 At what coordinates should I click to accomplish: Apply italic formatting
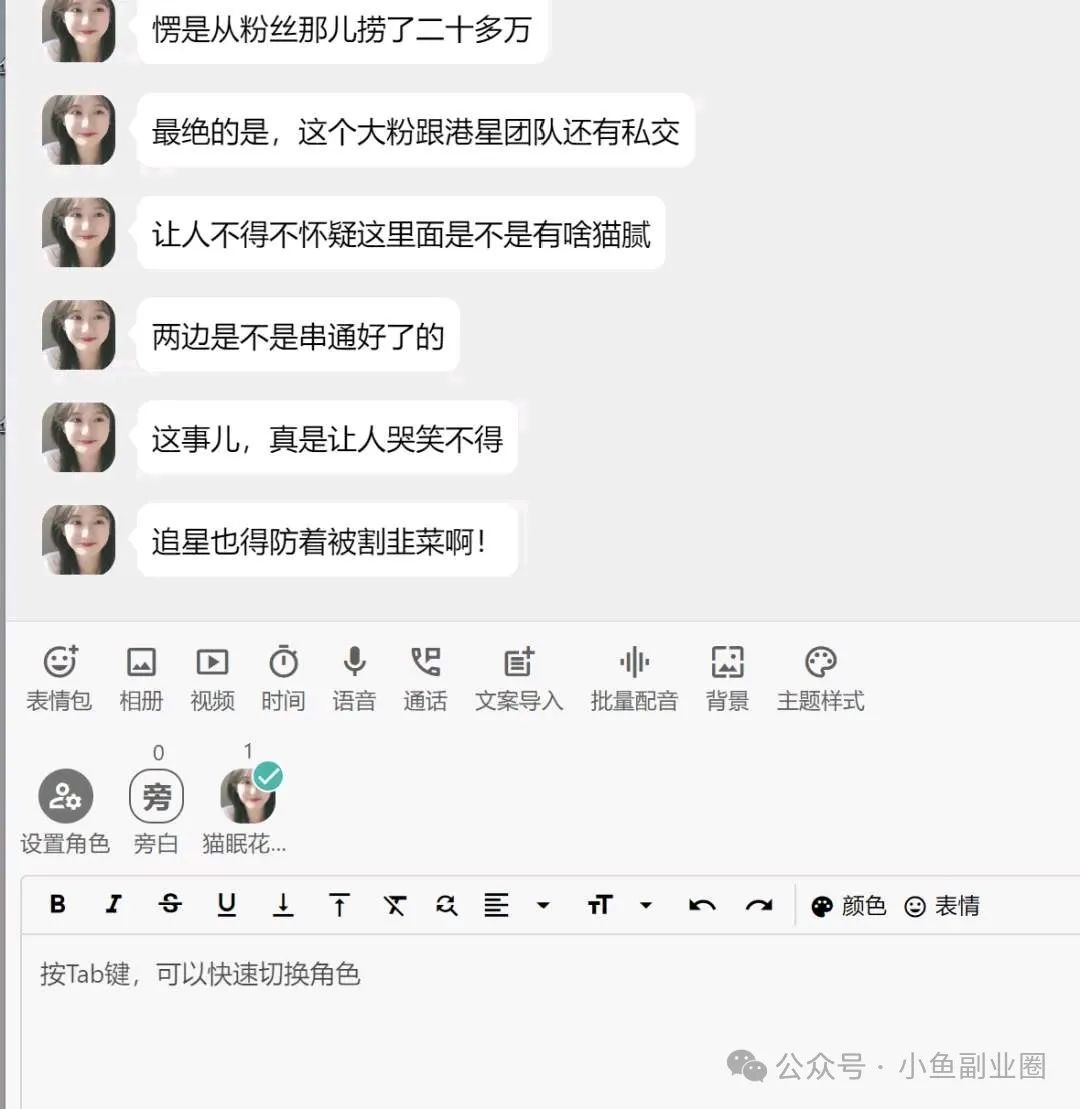pyautogui.click(x=114, y=905)
